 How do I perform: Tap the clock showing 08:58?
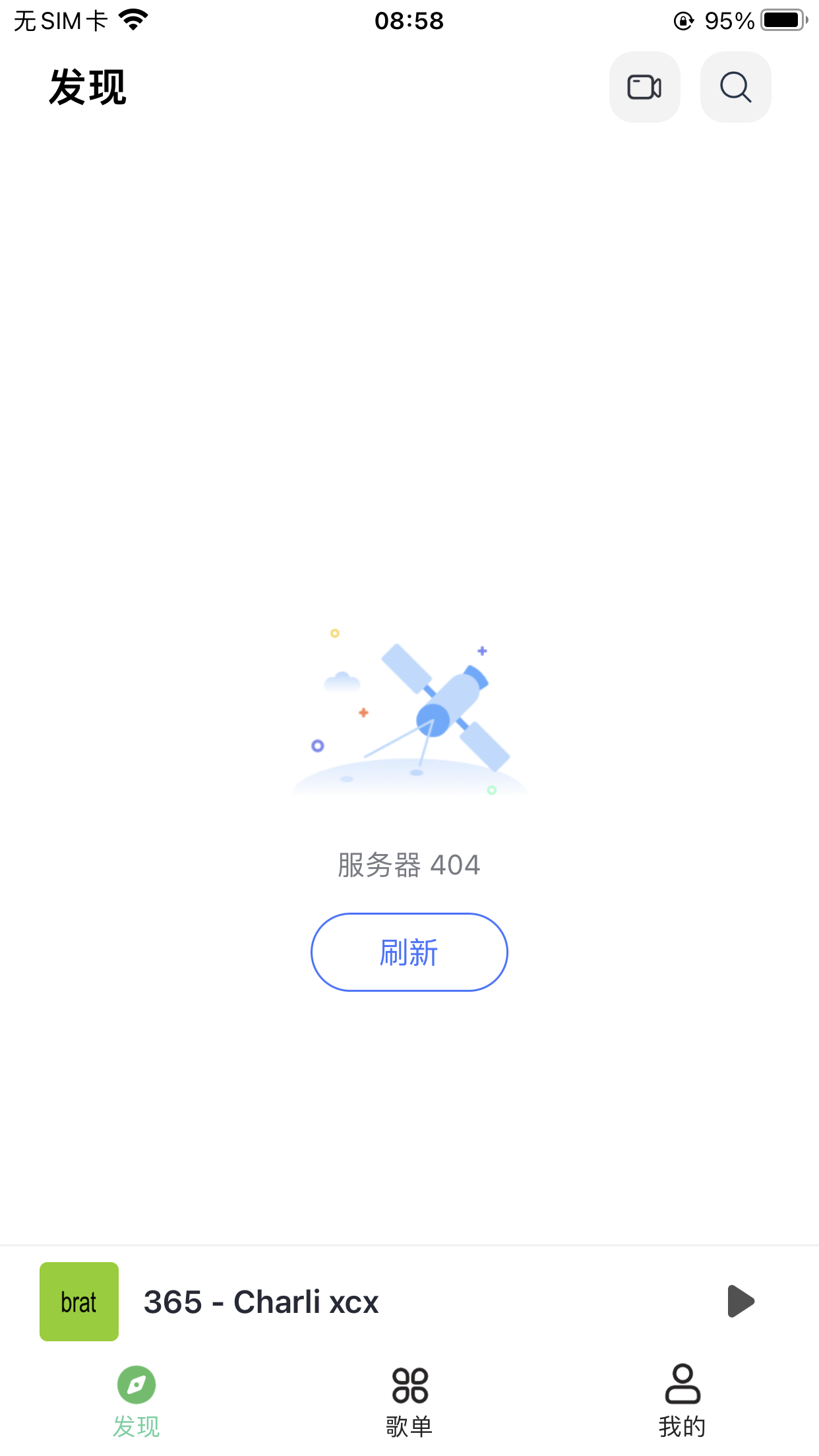pos(409,20)
